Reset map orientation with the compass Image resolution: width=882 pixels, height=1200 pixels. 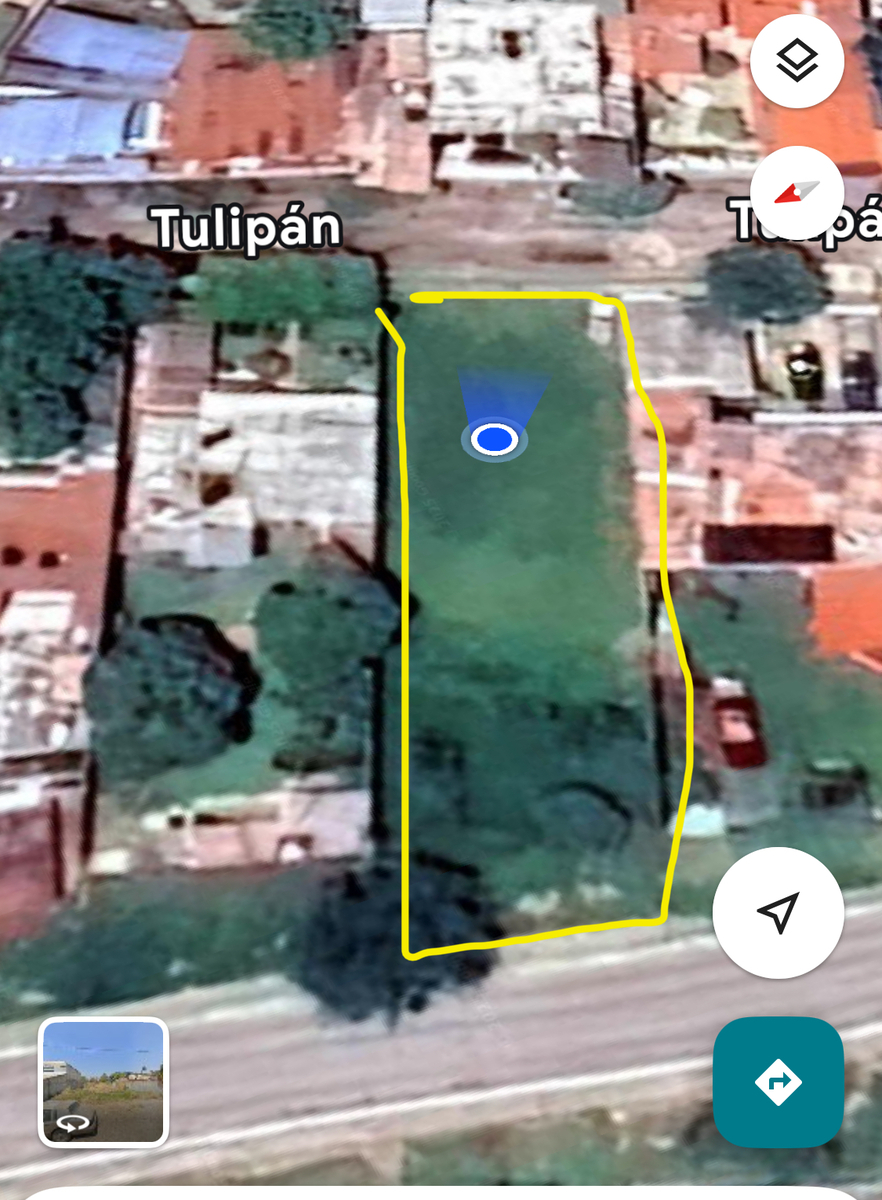pos(797,193)
